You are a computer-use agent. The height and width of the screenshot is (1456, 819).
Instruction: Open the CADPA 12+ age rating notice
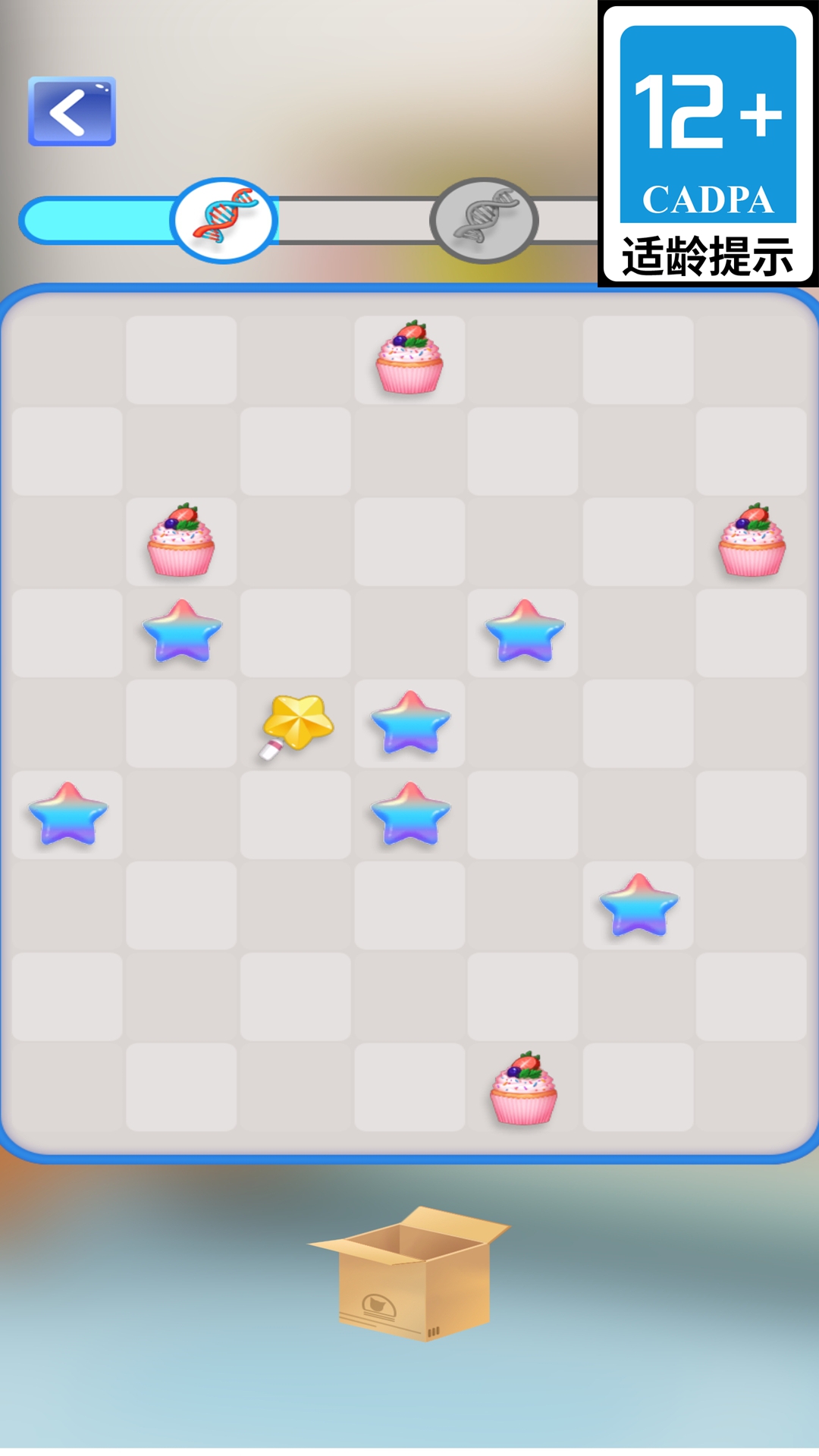click(708, 144)
